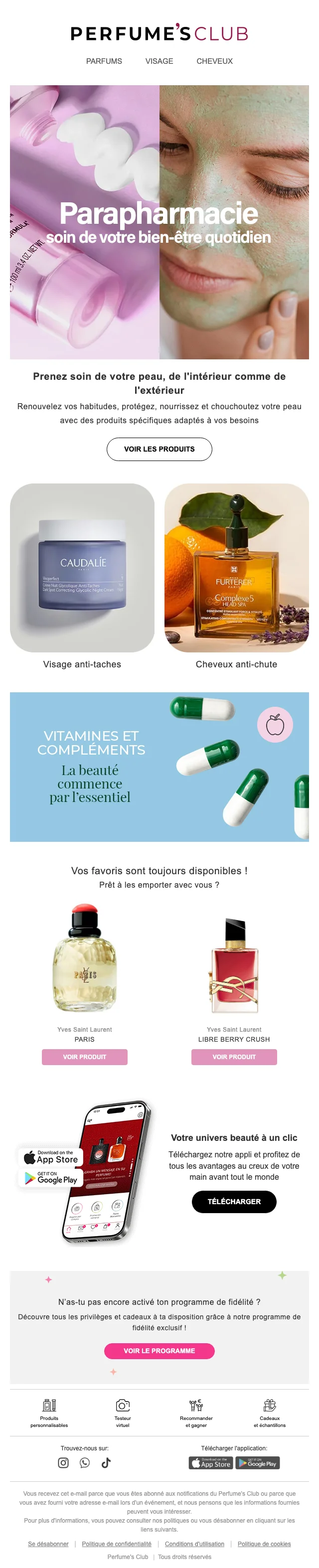Tap VOIR LE PROGRAMME fidelity button
This screenshot has height=1568, width=319.
click(x=159, y=1351)
